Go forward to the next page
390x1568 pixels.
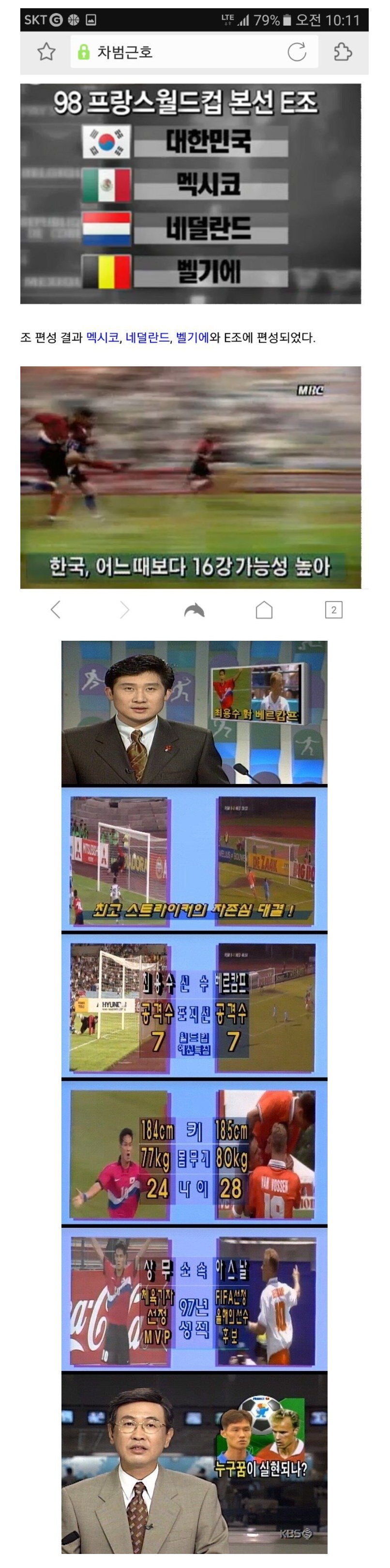click(x=125, y=609)
